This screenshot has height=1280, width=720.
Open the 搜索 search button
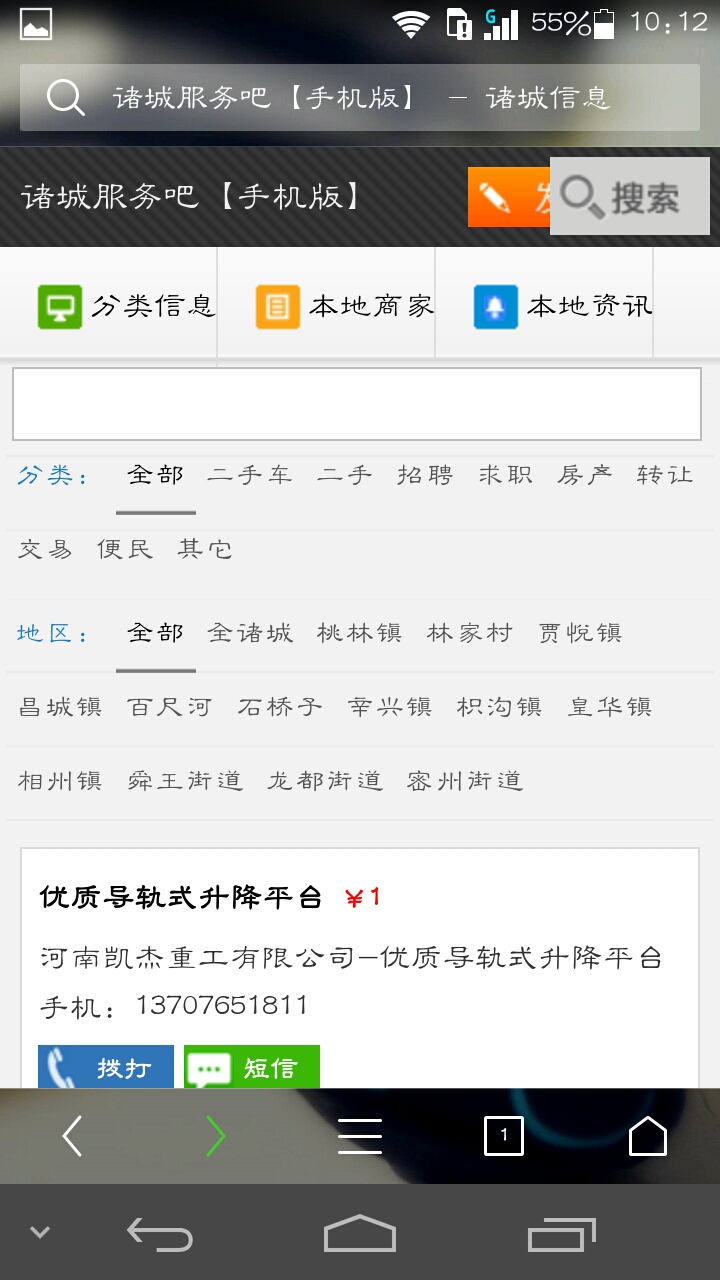click(x=630, y=197)
